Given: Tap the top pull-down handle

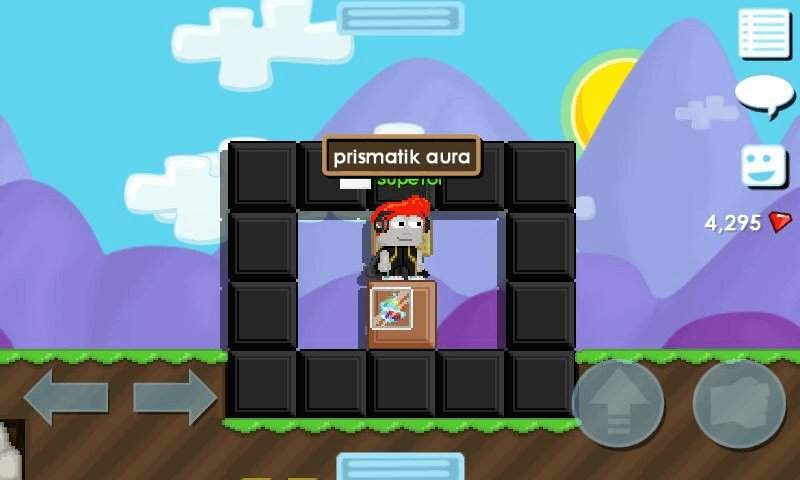Looking at the screenshot, I should pos(400,17).
